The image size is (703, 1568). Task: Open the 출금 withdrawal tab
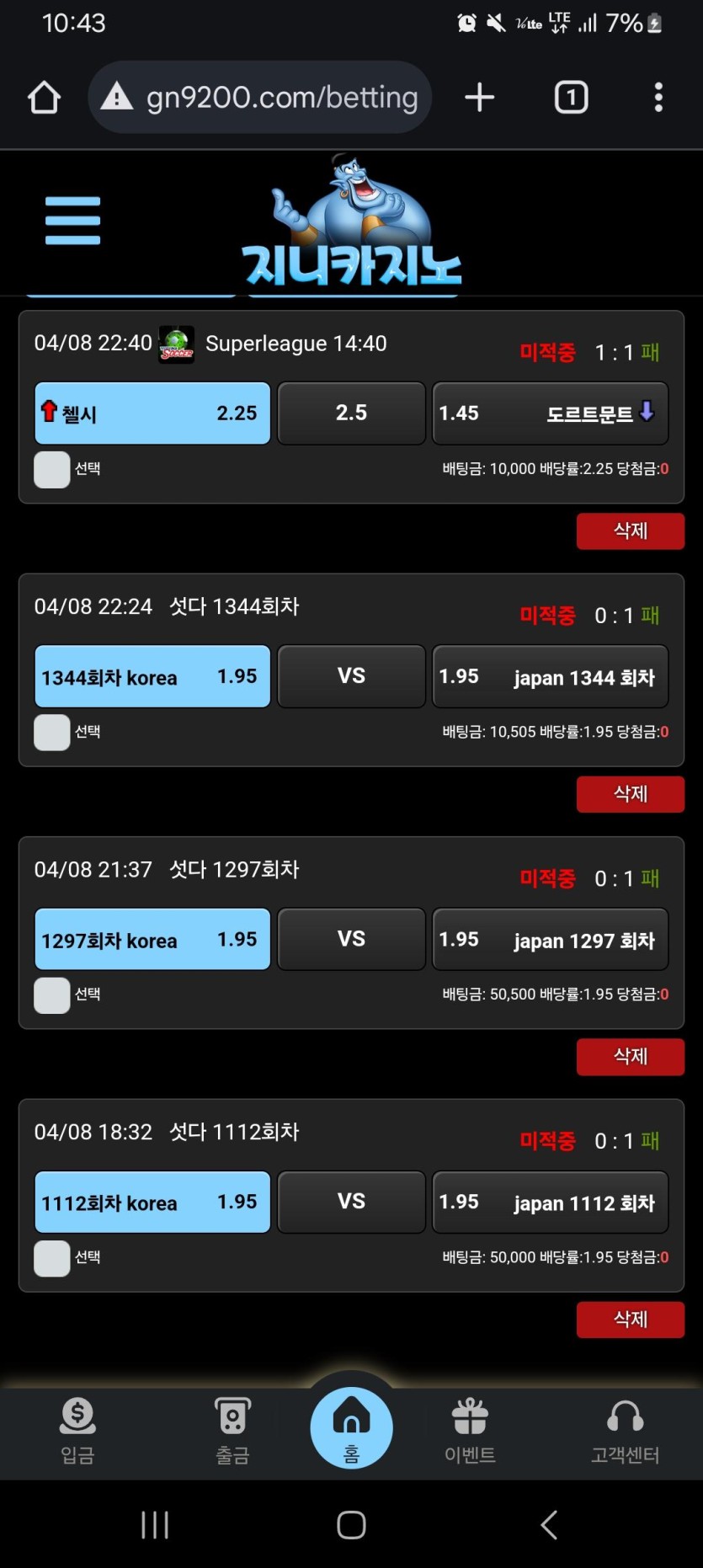pos(232,1430)
